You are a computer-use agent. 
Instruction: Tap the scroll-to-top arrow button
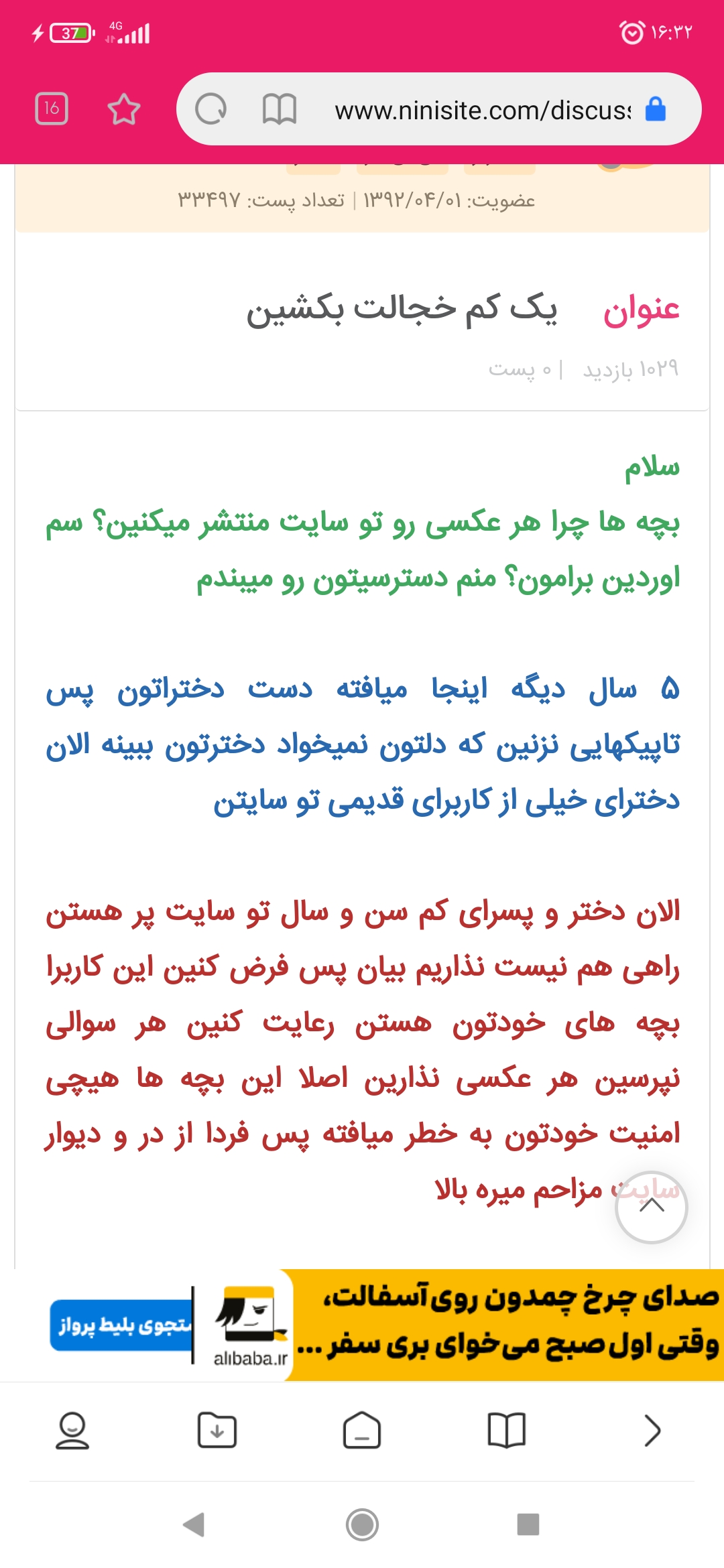click(651, 1207)
